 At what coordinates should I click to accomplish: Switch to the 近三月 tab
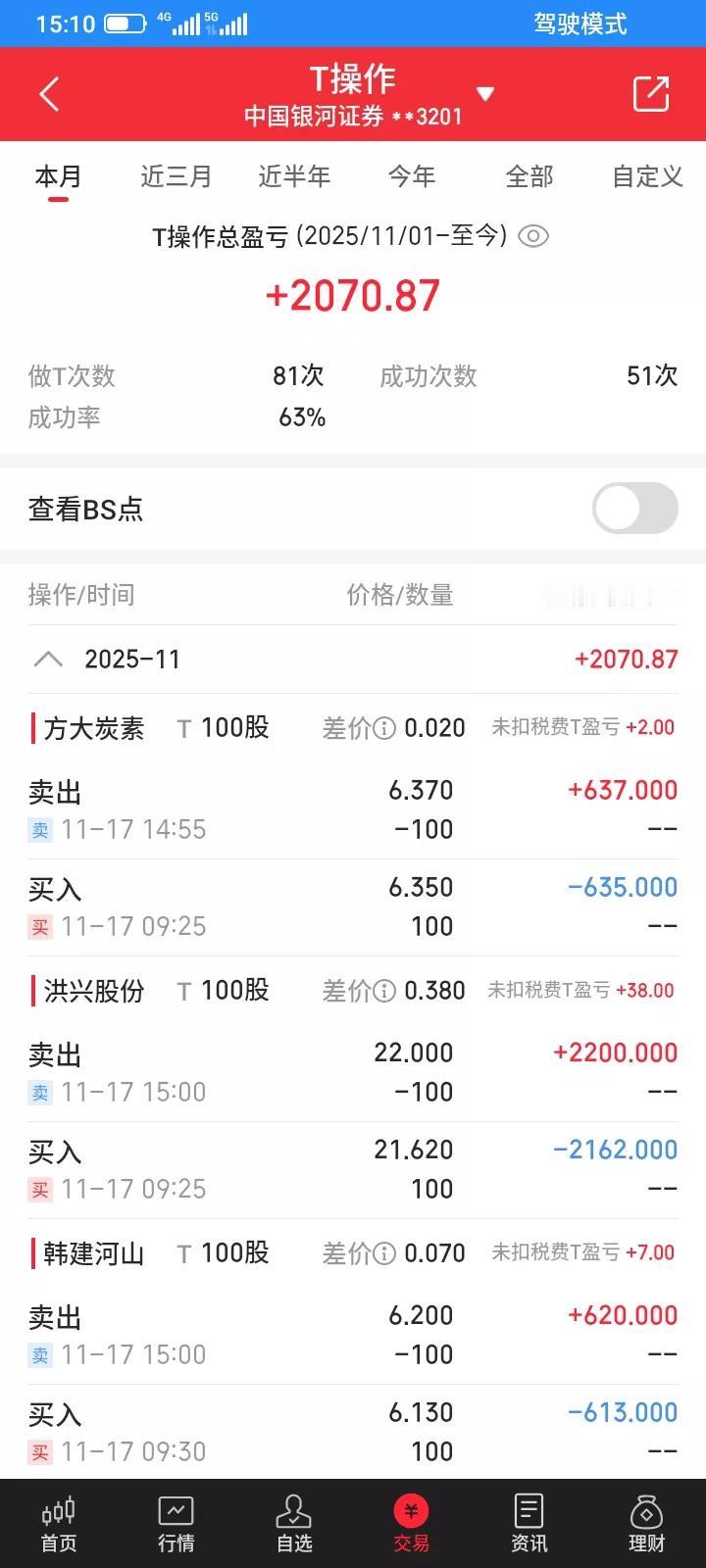coord(176,176)
